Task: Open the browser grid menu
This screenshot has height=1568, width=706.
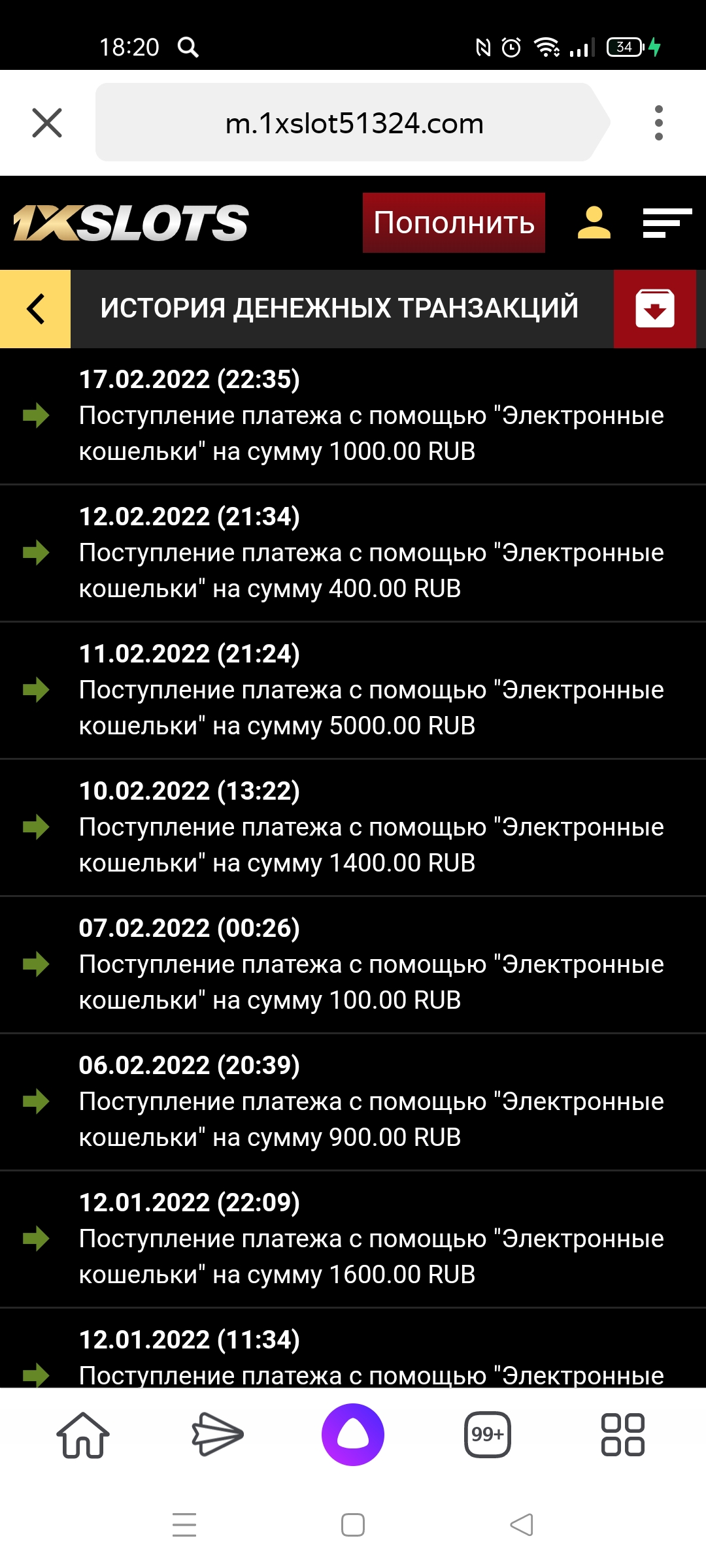Action: coord(622,1435)
